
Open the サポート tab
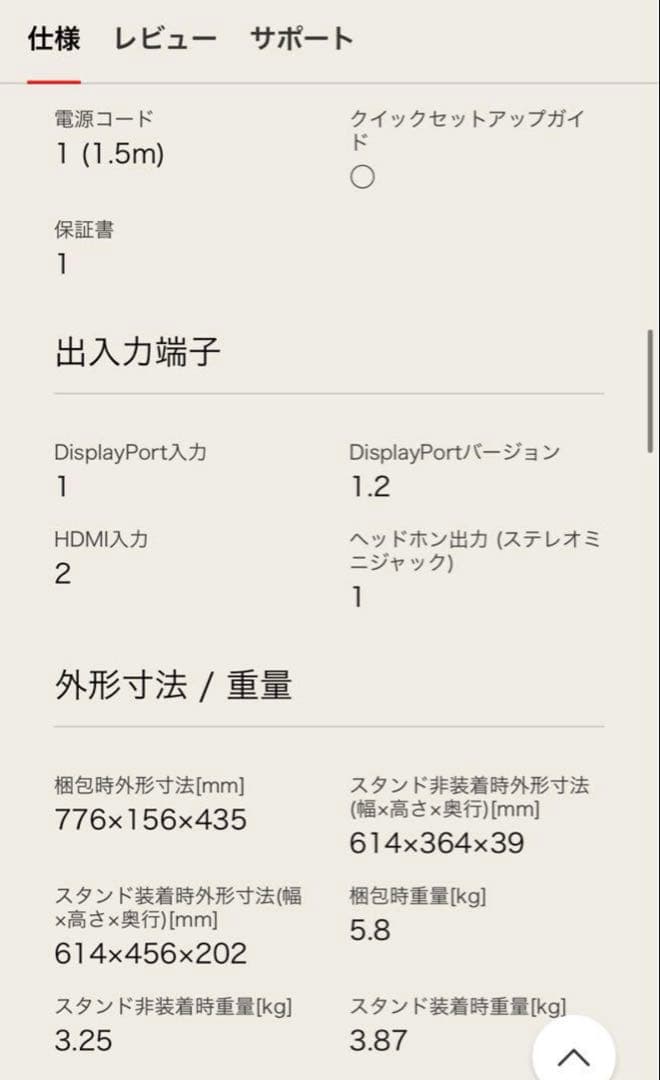(x=301, y=40)
